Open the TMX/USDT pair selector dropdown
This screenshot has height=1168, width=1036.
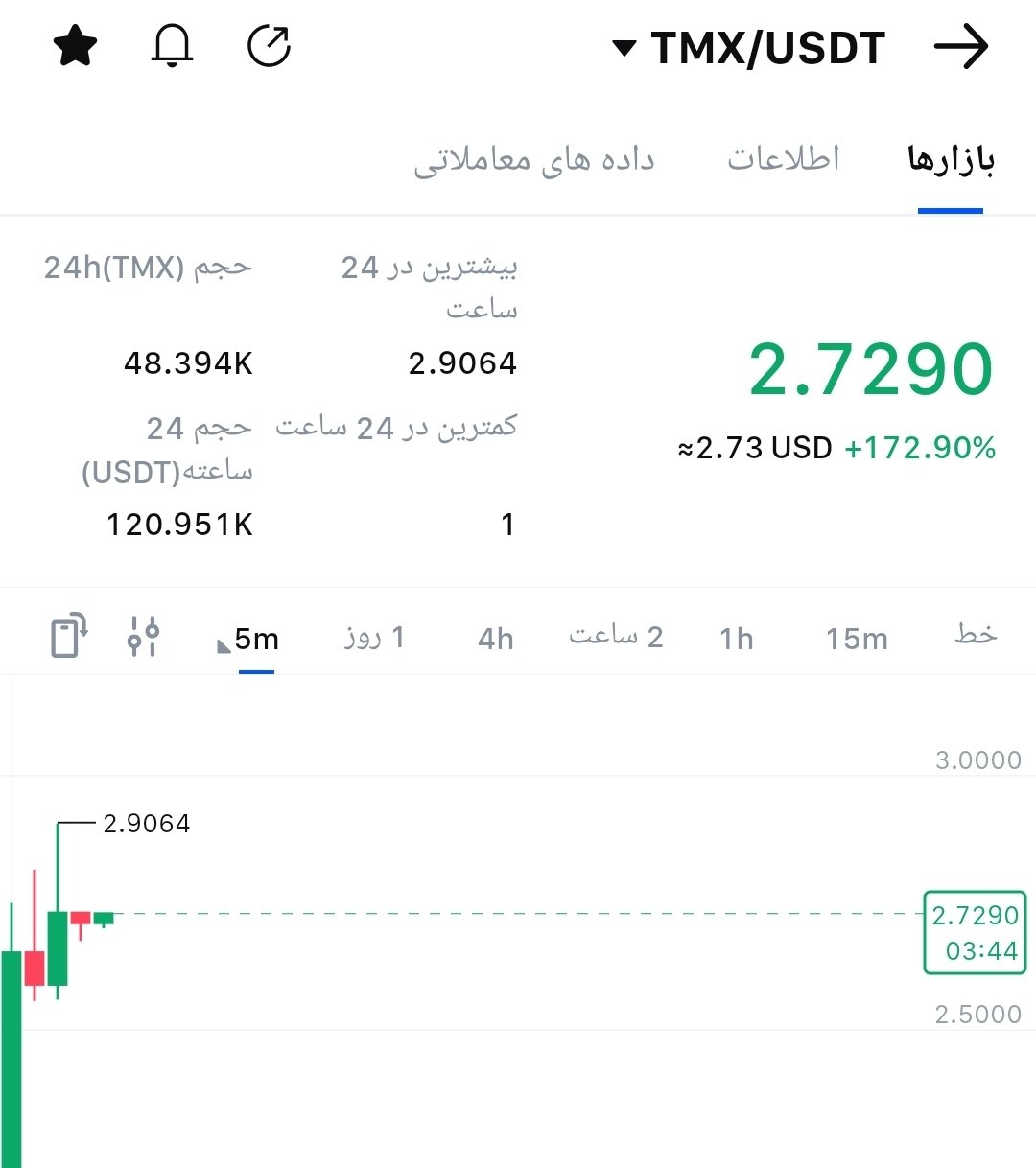click(x=750, y=48)
